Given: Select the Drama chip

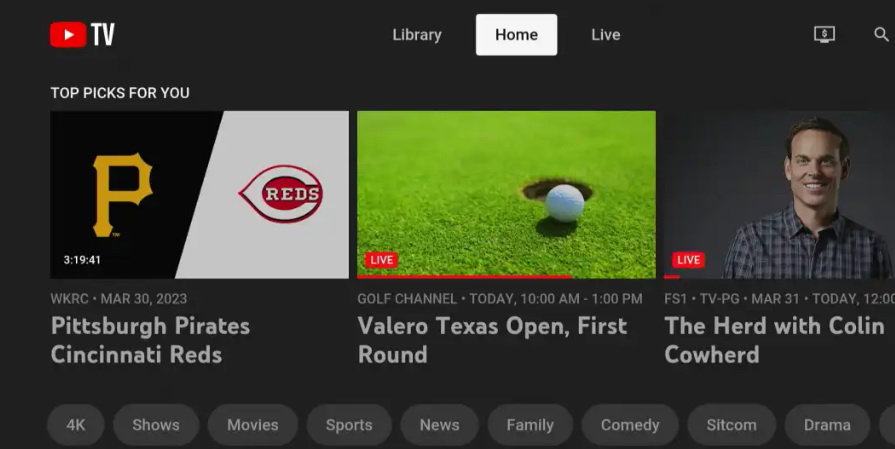Looking at the screenshot, I should click(x=827, y=425).
